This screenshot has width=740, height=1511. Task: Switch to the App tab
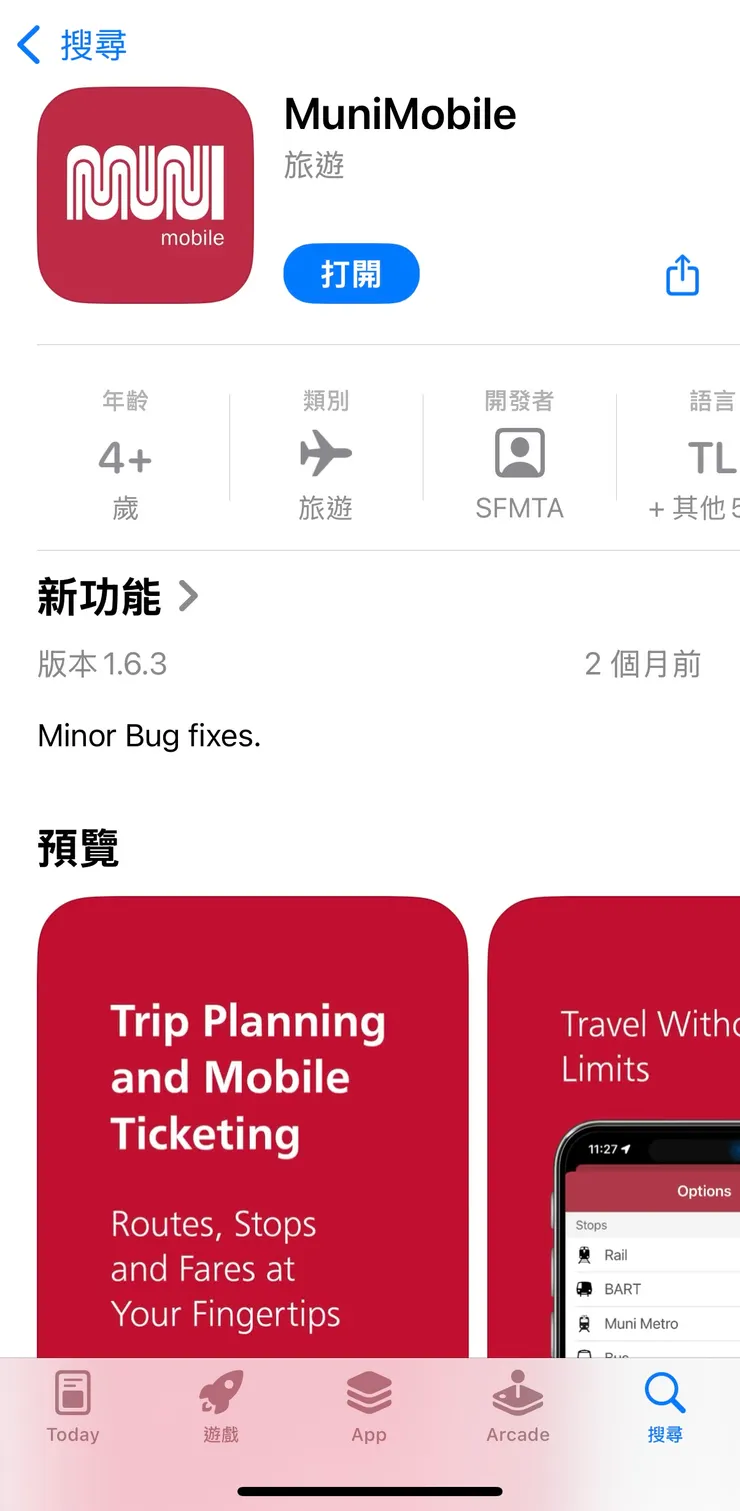(x=369, y=1407)
